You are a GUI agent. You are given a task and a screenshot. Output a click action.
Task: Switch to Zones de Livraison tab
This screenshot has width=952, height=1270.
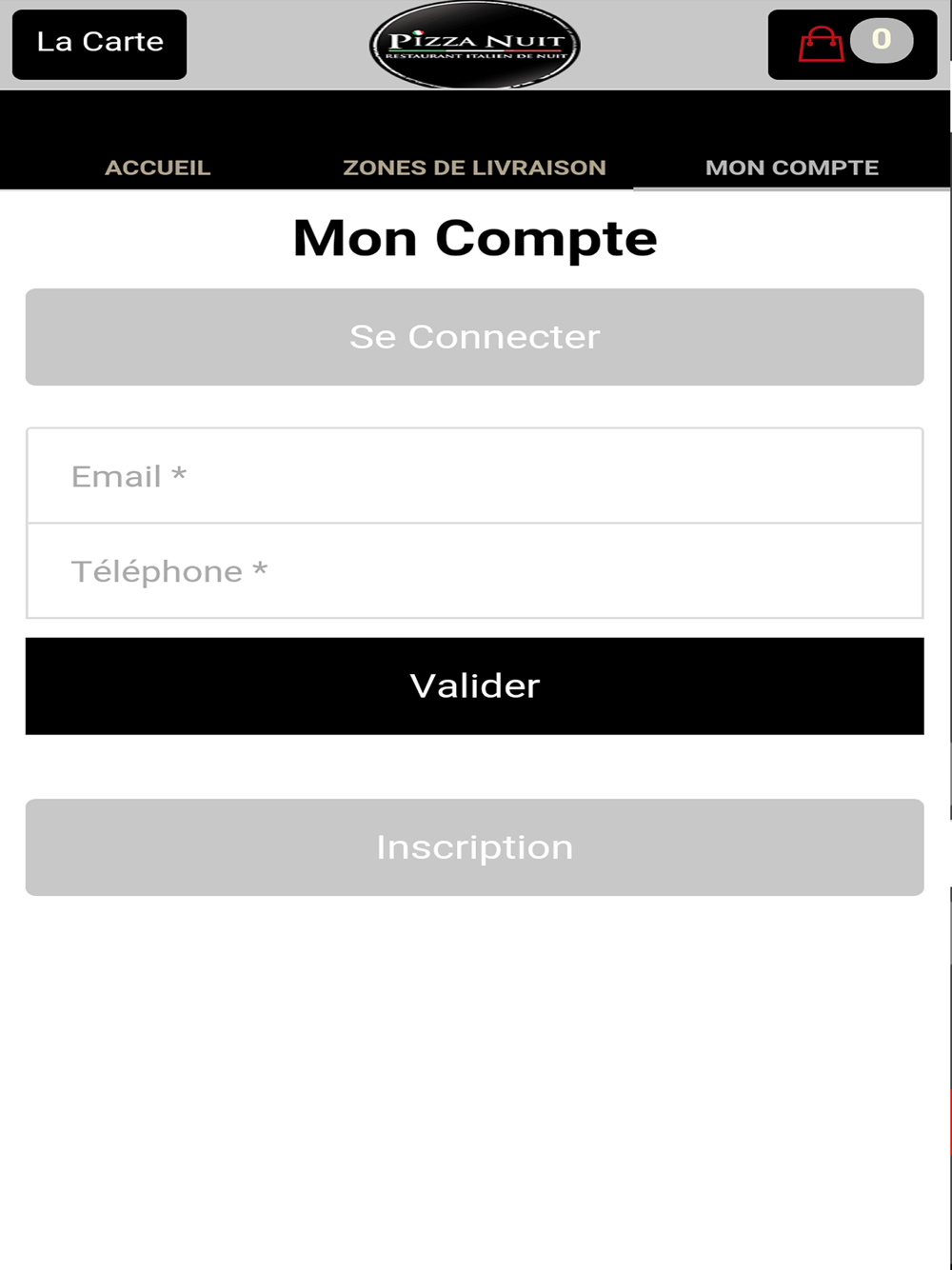[x=474, y=168]
